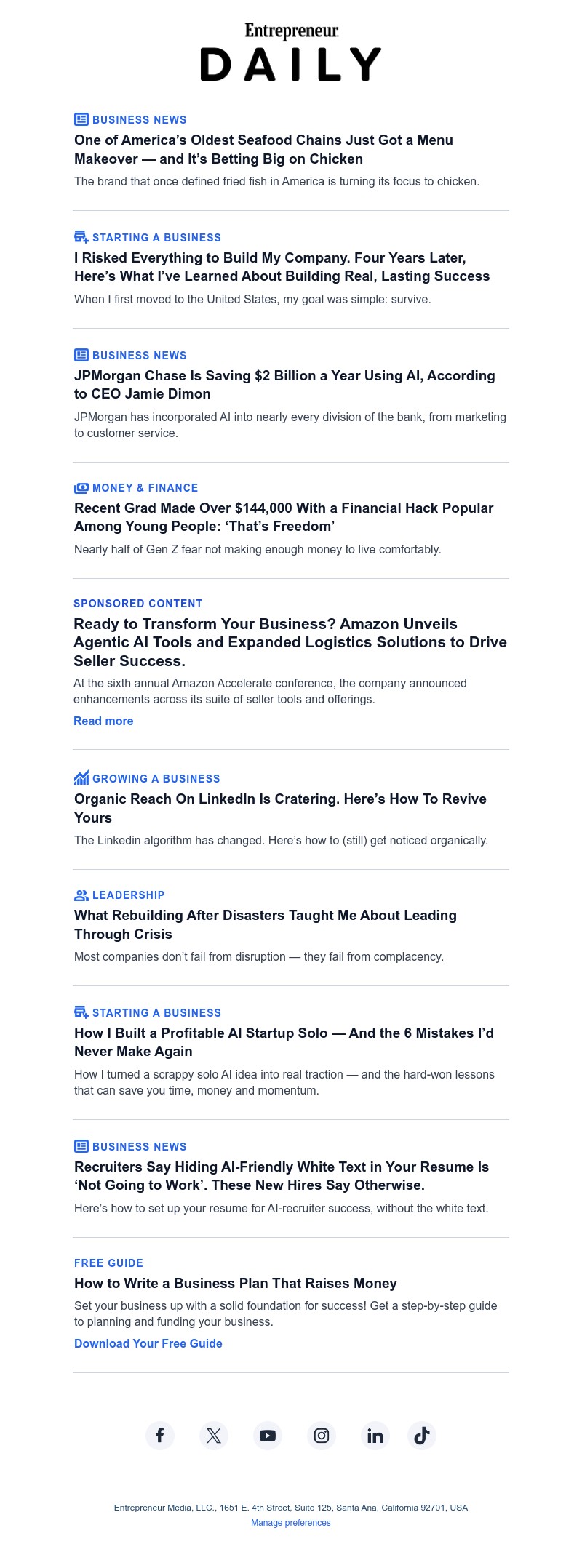582x1568 pixels.
Task: Open the seafood chain chicken menu article
Action: (x=263, y=149)
